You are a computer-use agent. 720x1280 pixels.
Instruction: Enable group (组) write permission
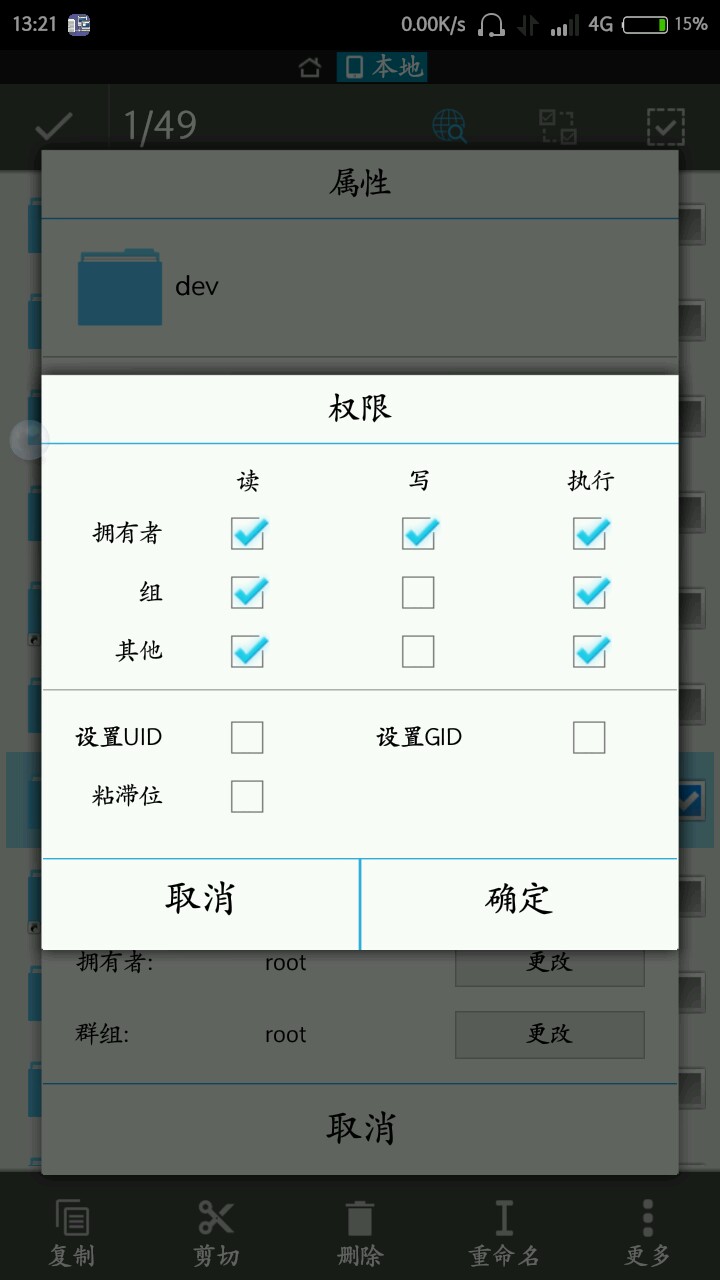[x=418, y=592]
